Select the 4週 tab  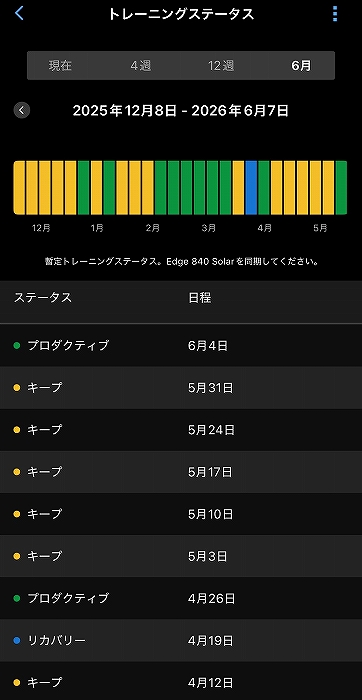[141, 66]
